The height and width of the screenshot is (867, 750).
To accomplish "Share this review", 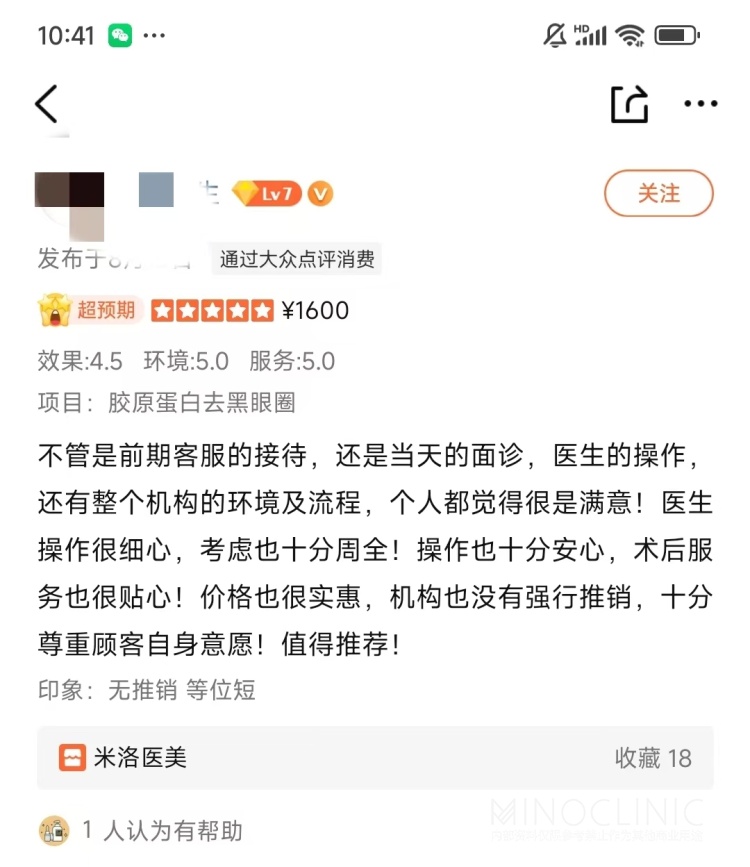I will tap(629, 104).
